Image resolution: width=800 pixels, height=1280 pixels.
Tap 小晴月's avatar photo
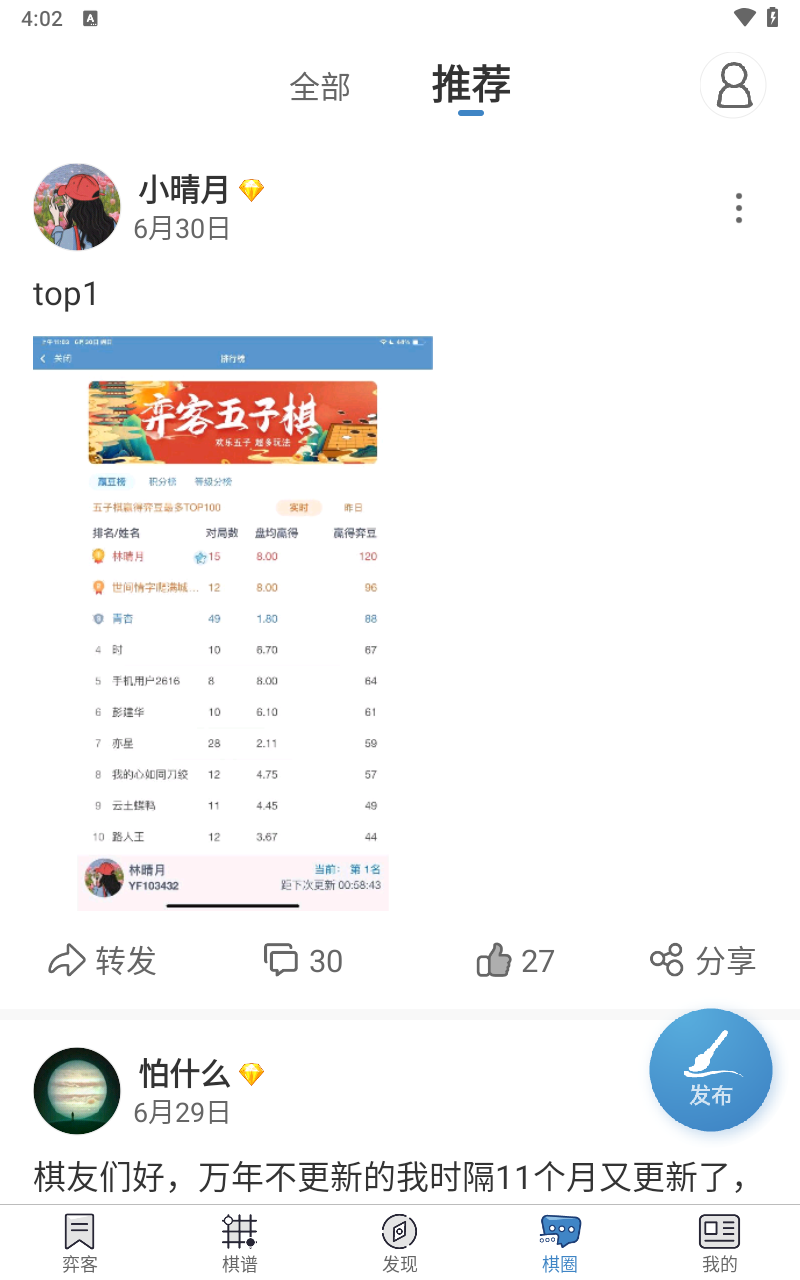pos(77,207)
